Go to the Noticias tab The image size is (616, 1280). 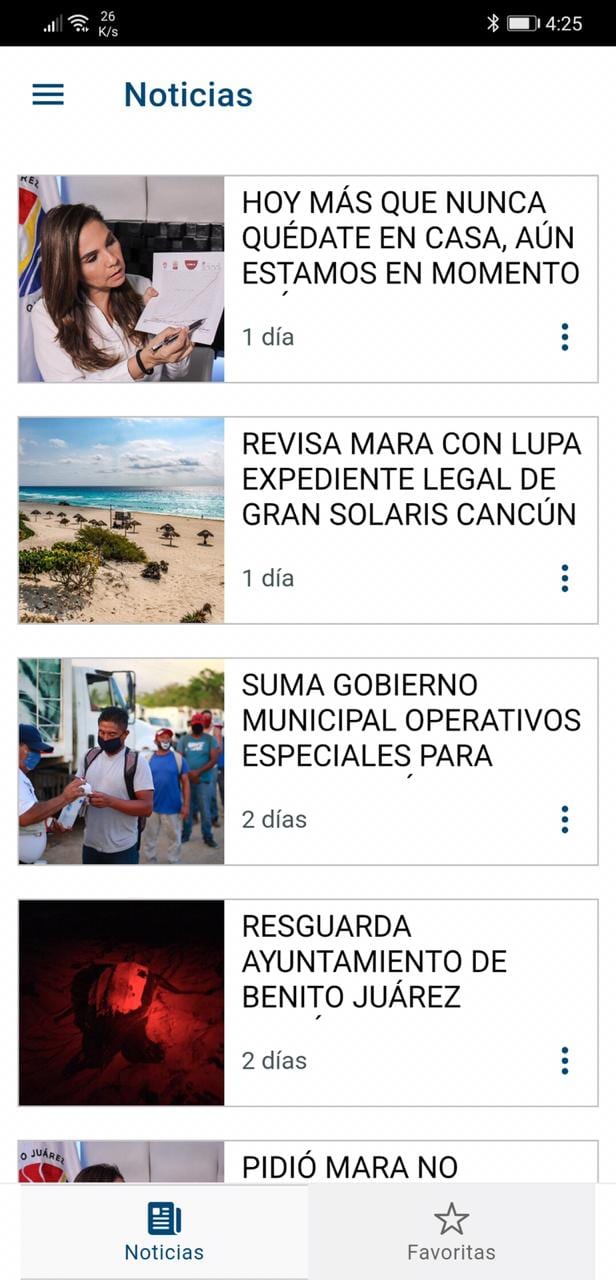pos(164,1232)
